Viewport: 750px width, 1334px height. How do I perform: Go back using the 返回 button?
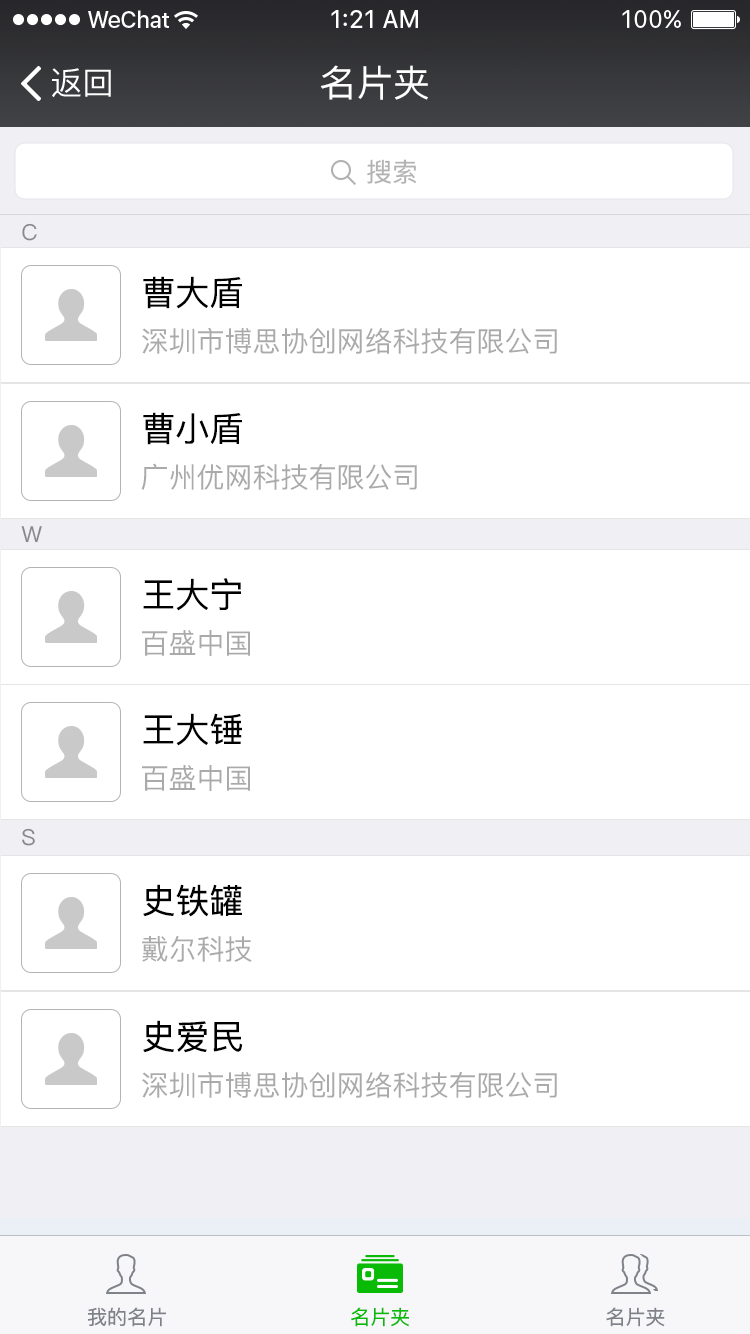pos(67,83)
